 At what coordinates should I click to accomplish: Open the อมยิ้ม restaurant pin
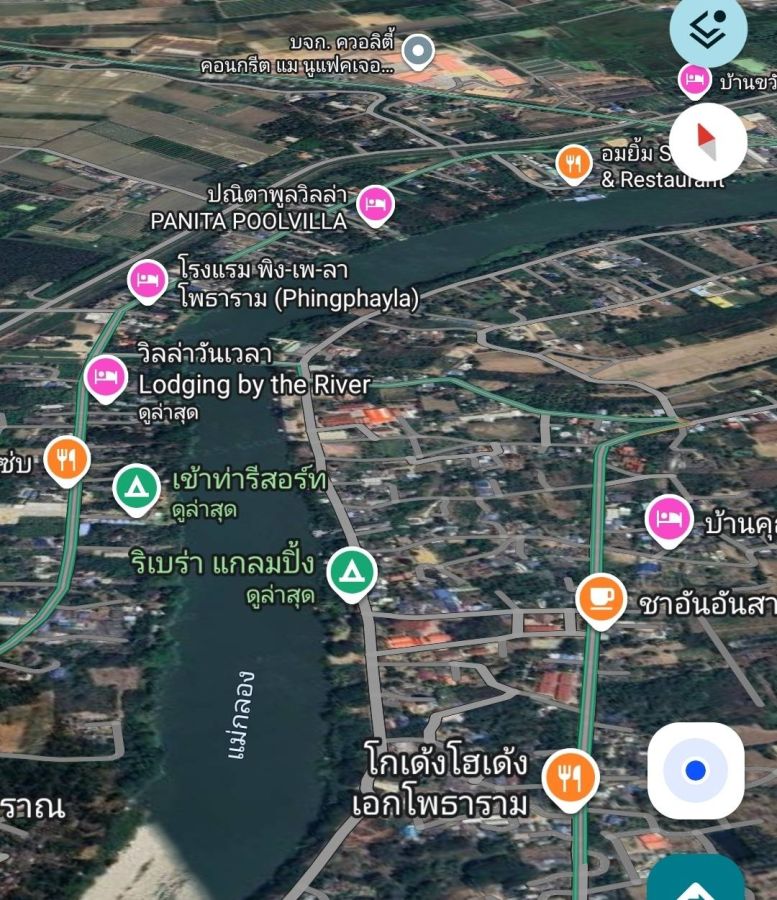click(x=573, y=164)
